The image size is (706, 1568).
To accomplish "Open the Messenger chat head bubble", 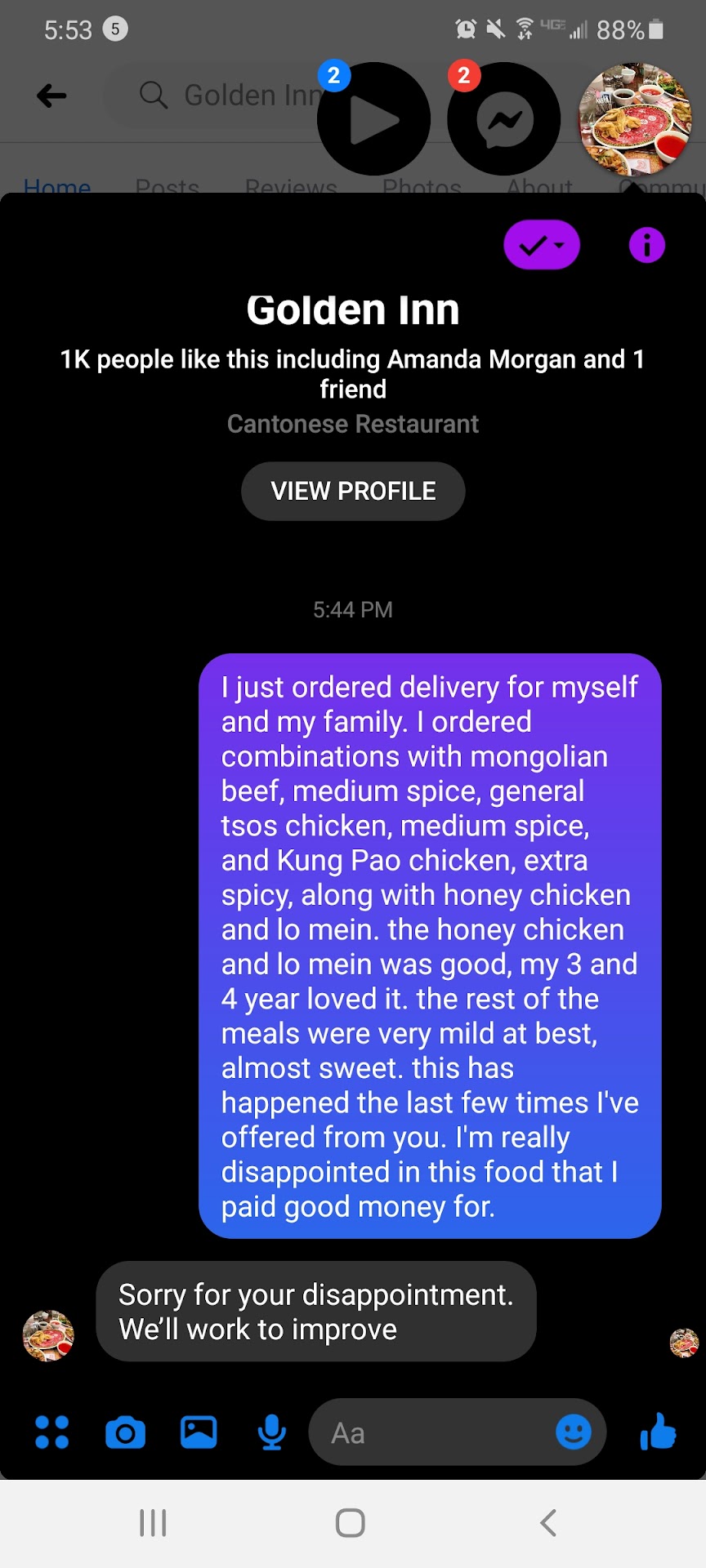I will [504, 119].
